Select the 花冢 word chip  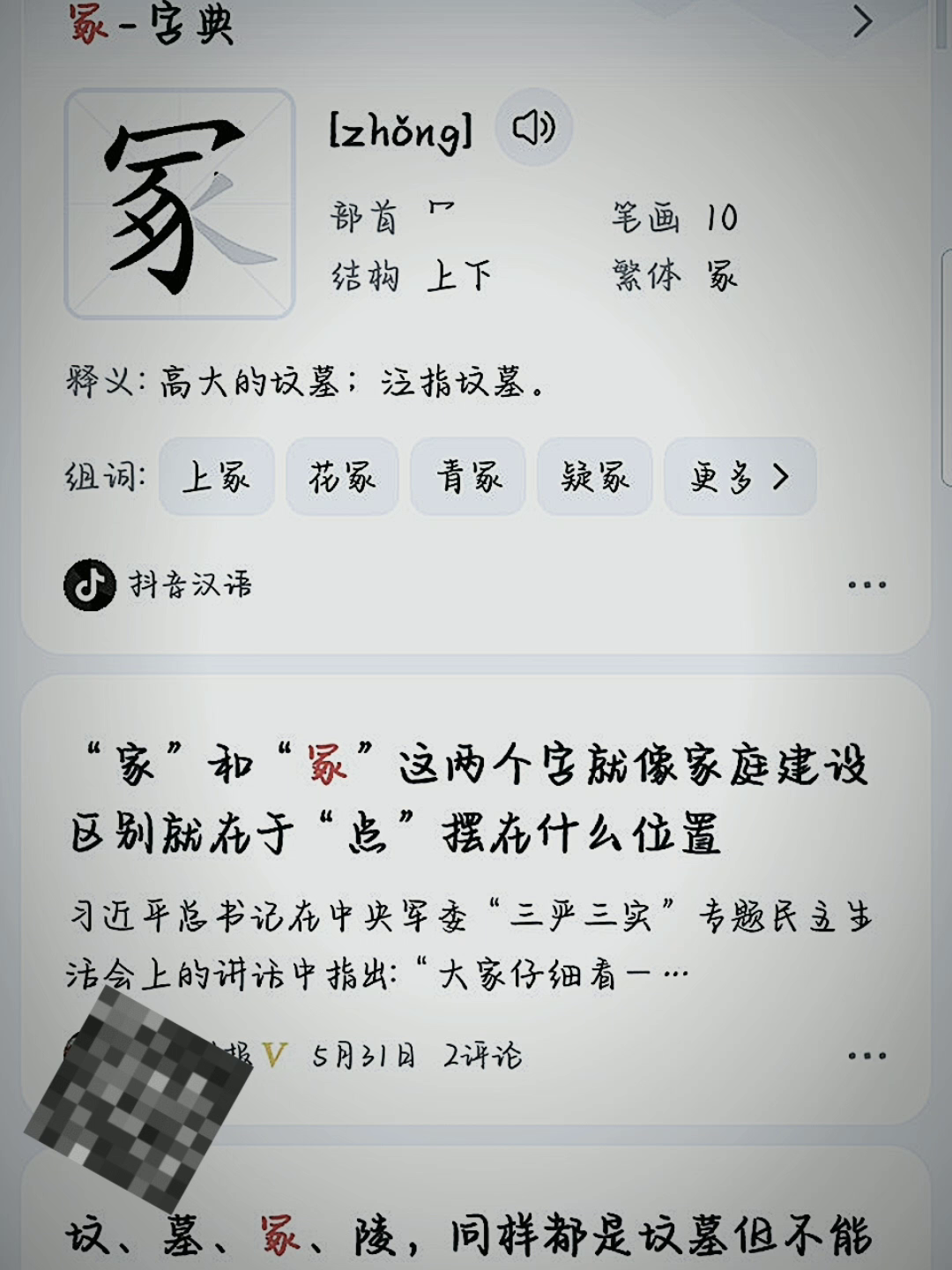[342, 477]
